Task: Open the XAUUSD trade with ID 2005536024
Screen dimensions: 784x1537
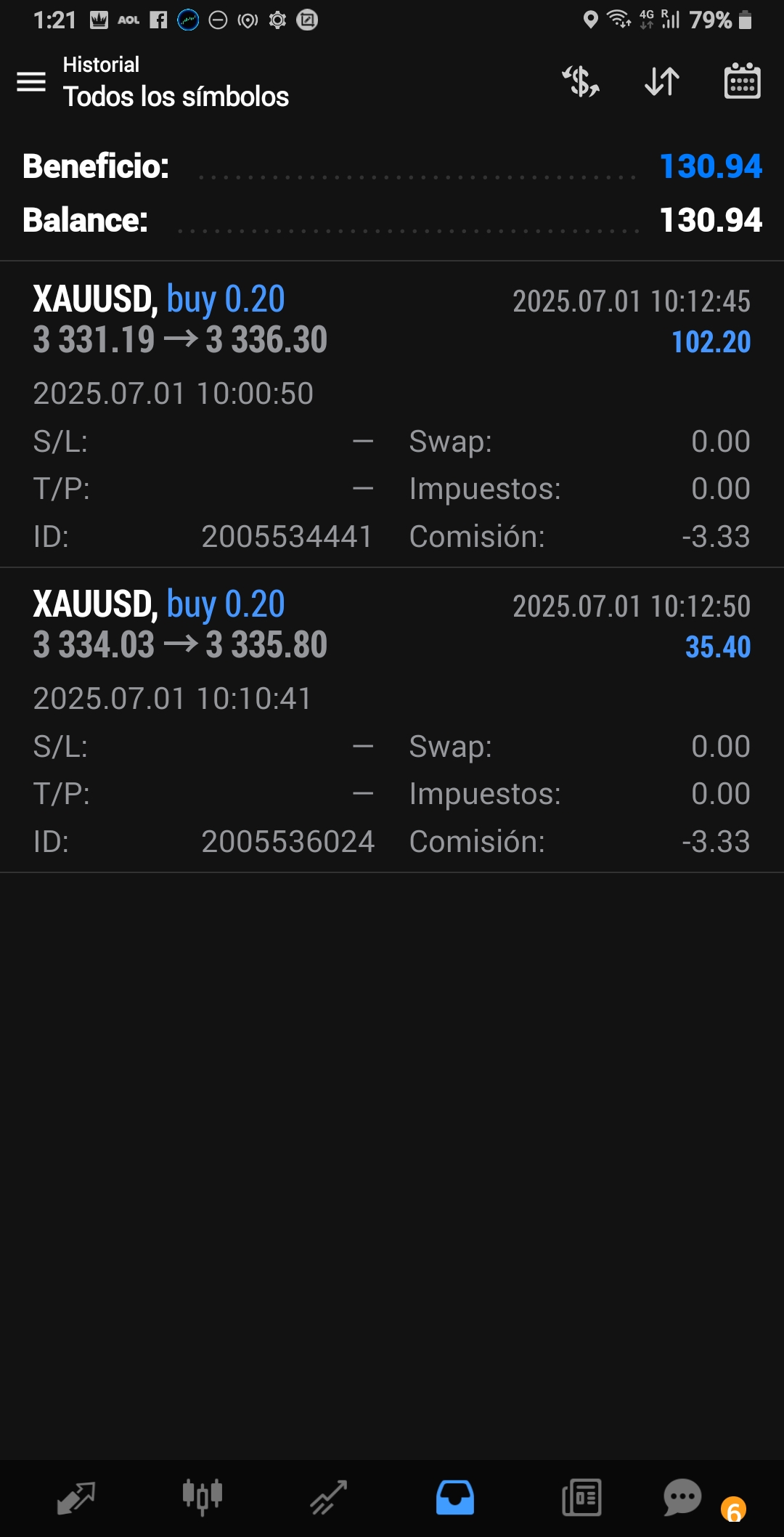Action: (x=392, y=720)
